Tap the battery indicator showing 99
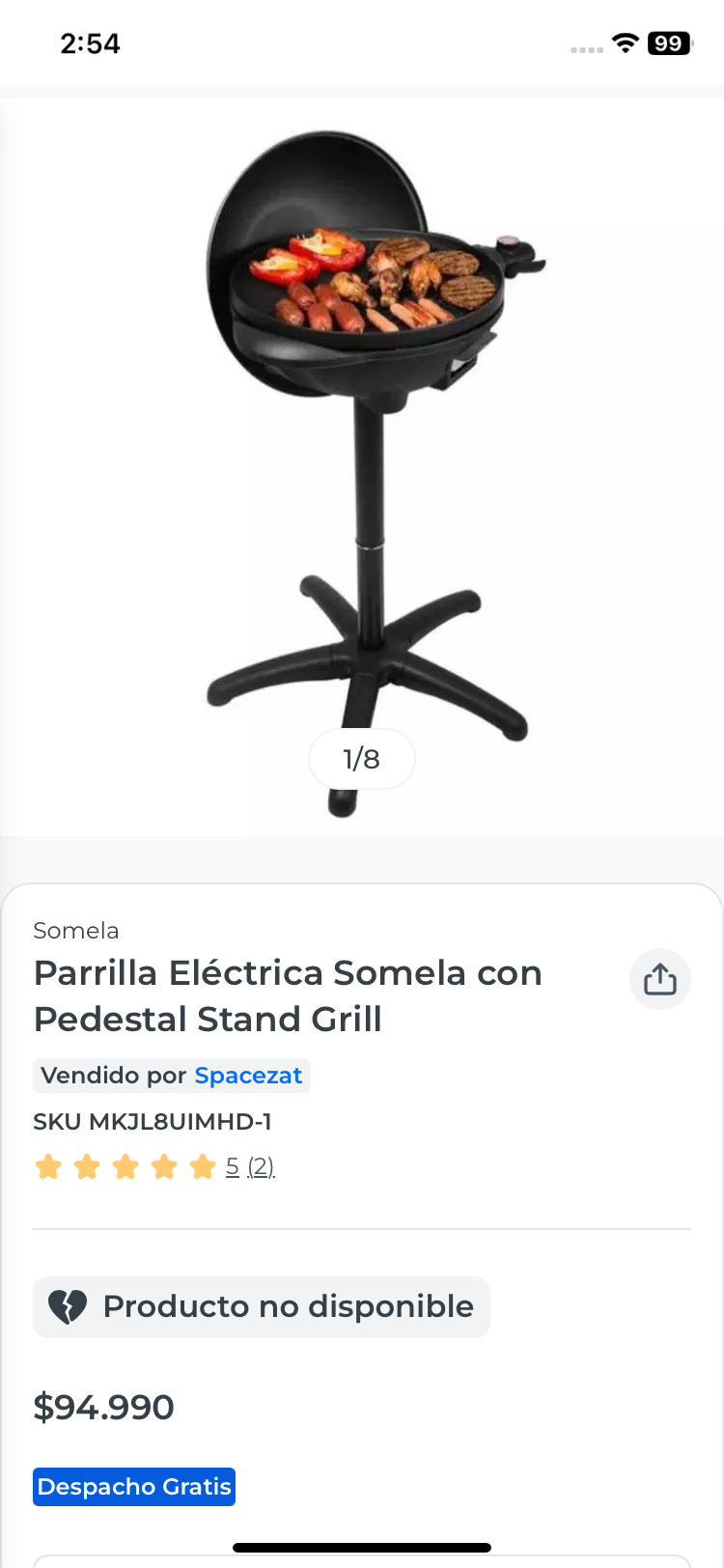Screen dimensions: 724x1568 coord(668,42)
